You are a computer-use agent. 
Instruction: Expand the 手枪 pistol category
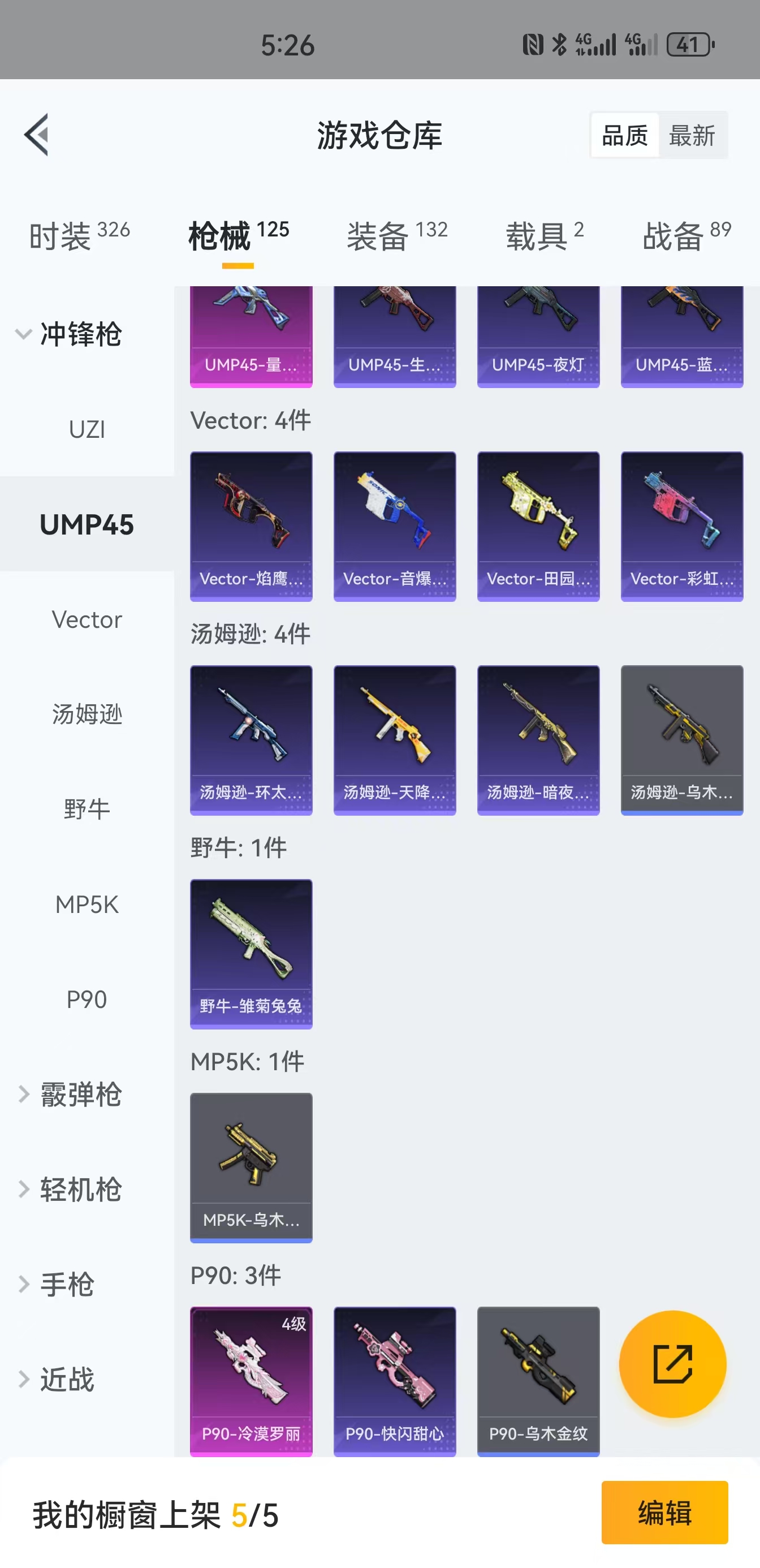[67, 1285]
